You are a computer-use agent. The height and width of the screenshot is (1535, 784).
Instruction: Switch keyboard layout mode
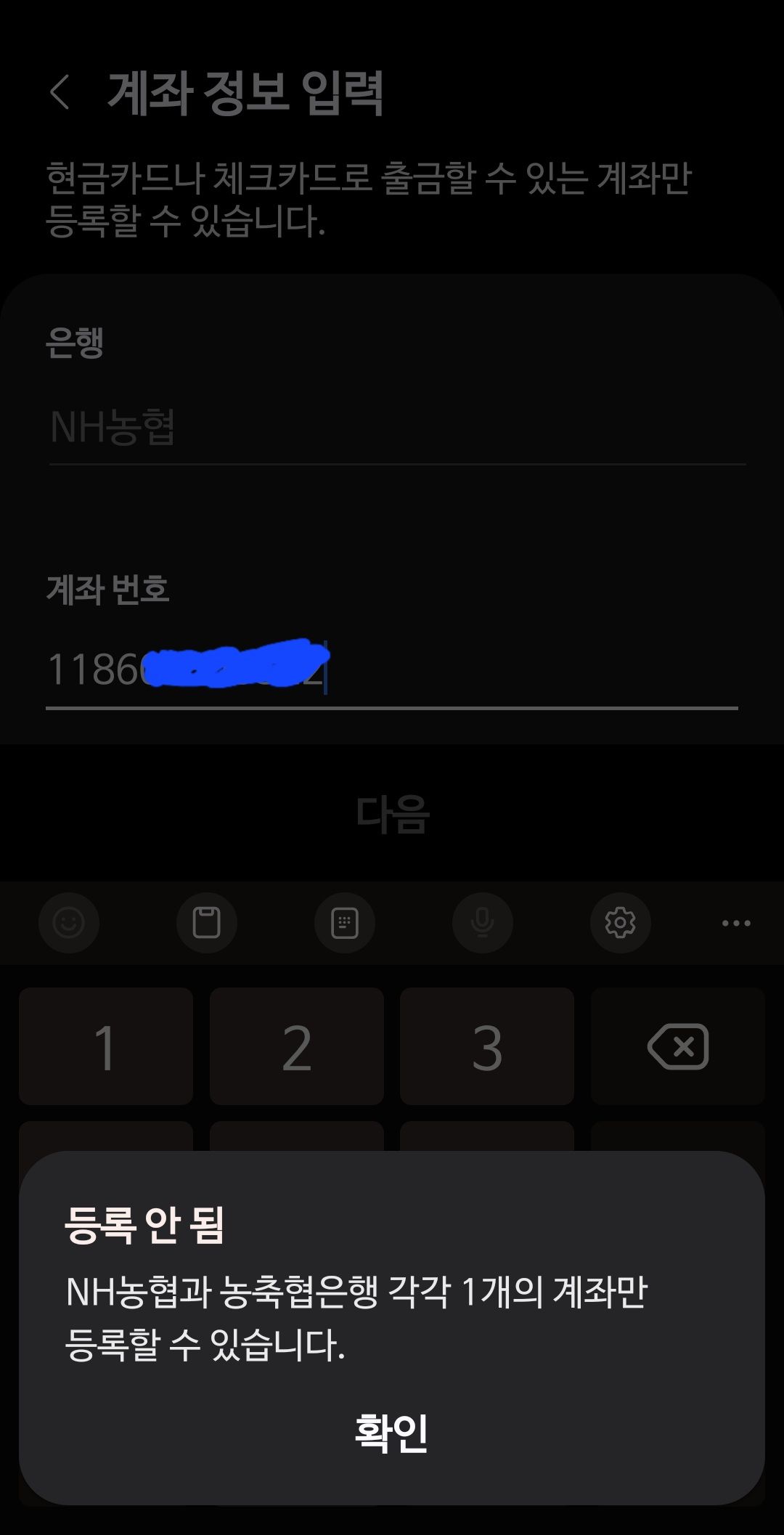tap(345, 923)
